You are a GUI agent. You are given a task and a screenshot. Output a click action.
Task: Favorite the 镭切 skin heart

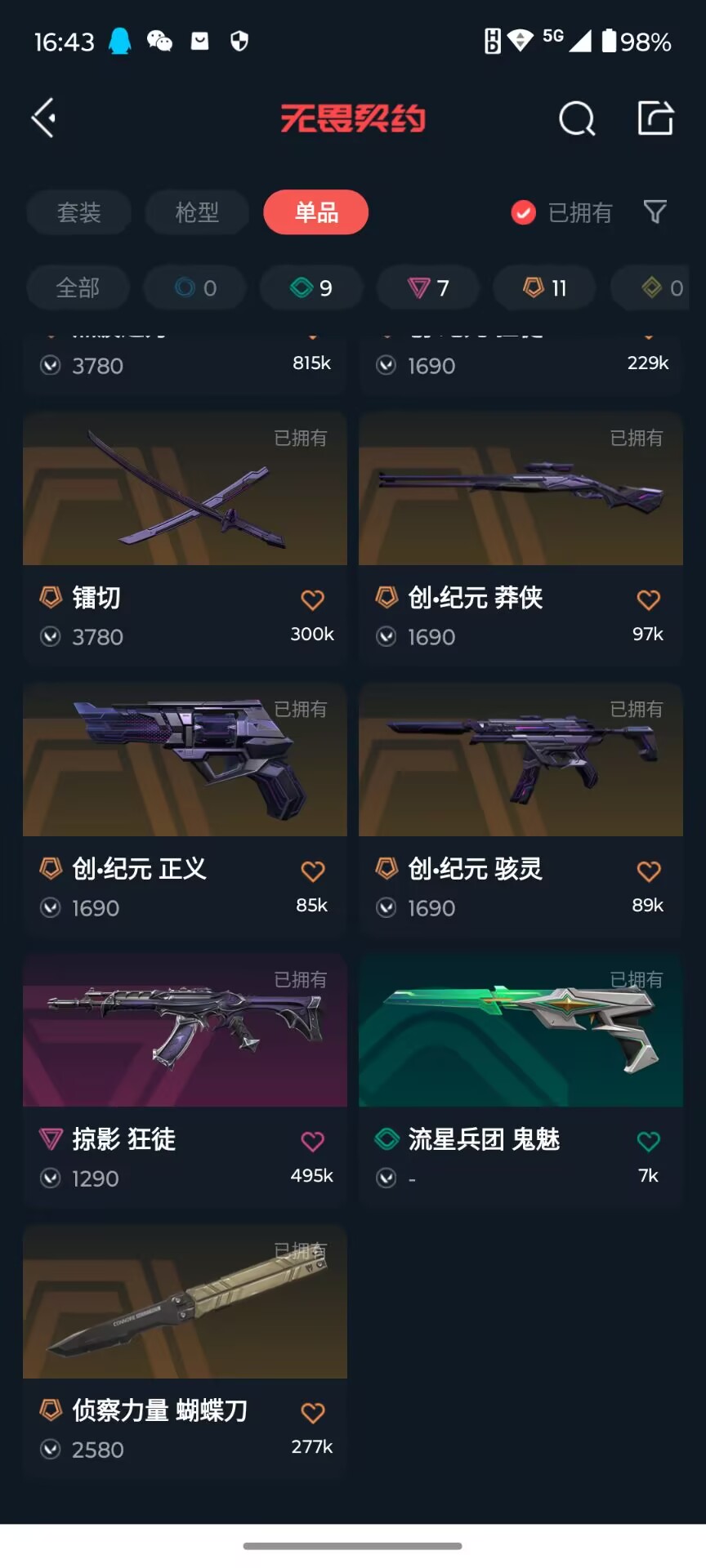[312, 600]
